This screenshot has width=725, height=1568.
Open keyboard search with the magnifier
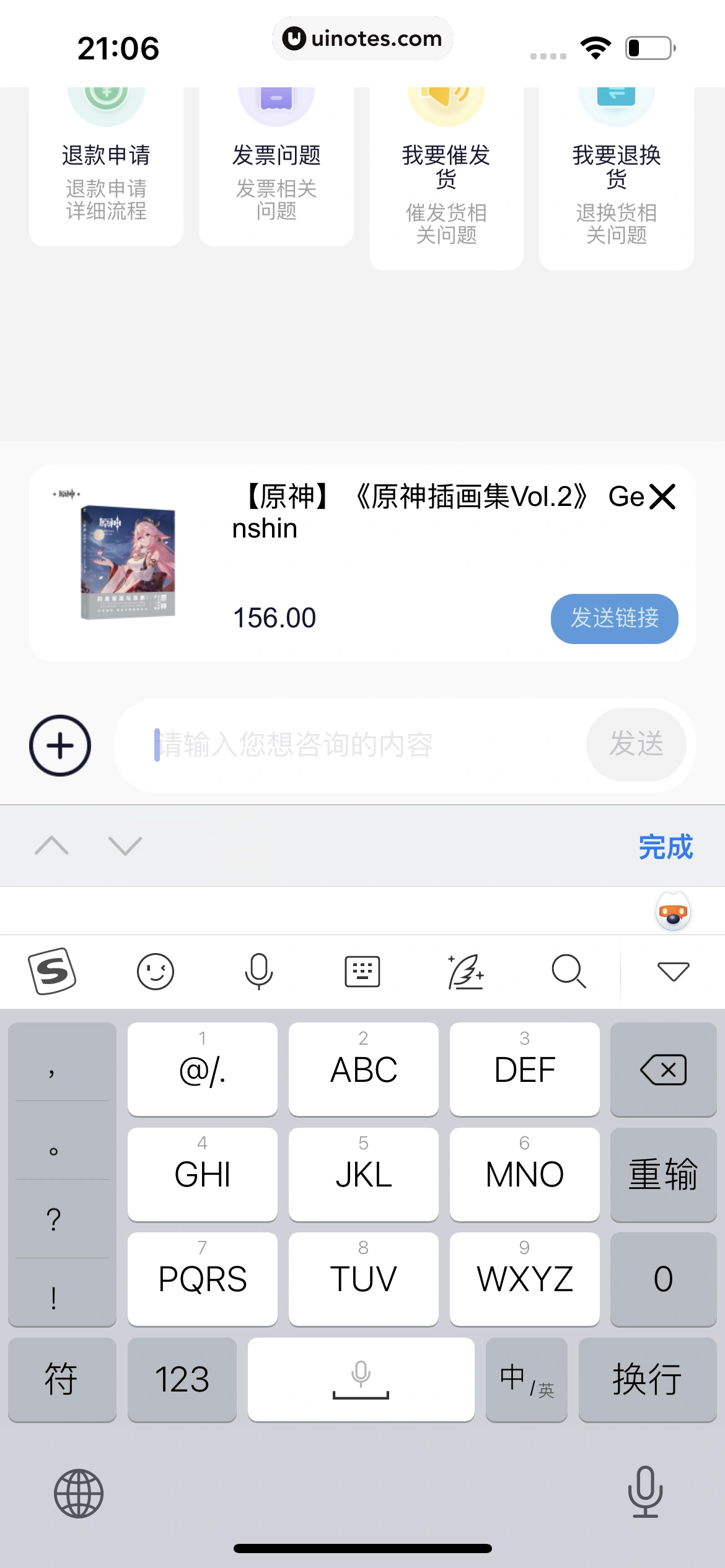pyautogui.click(x=568, y=971)
